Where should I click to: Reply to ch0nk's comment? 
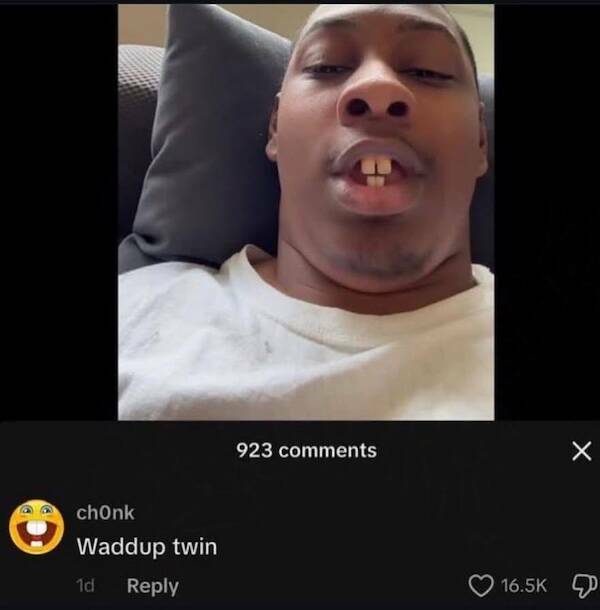(152, 587)
